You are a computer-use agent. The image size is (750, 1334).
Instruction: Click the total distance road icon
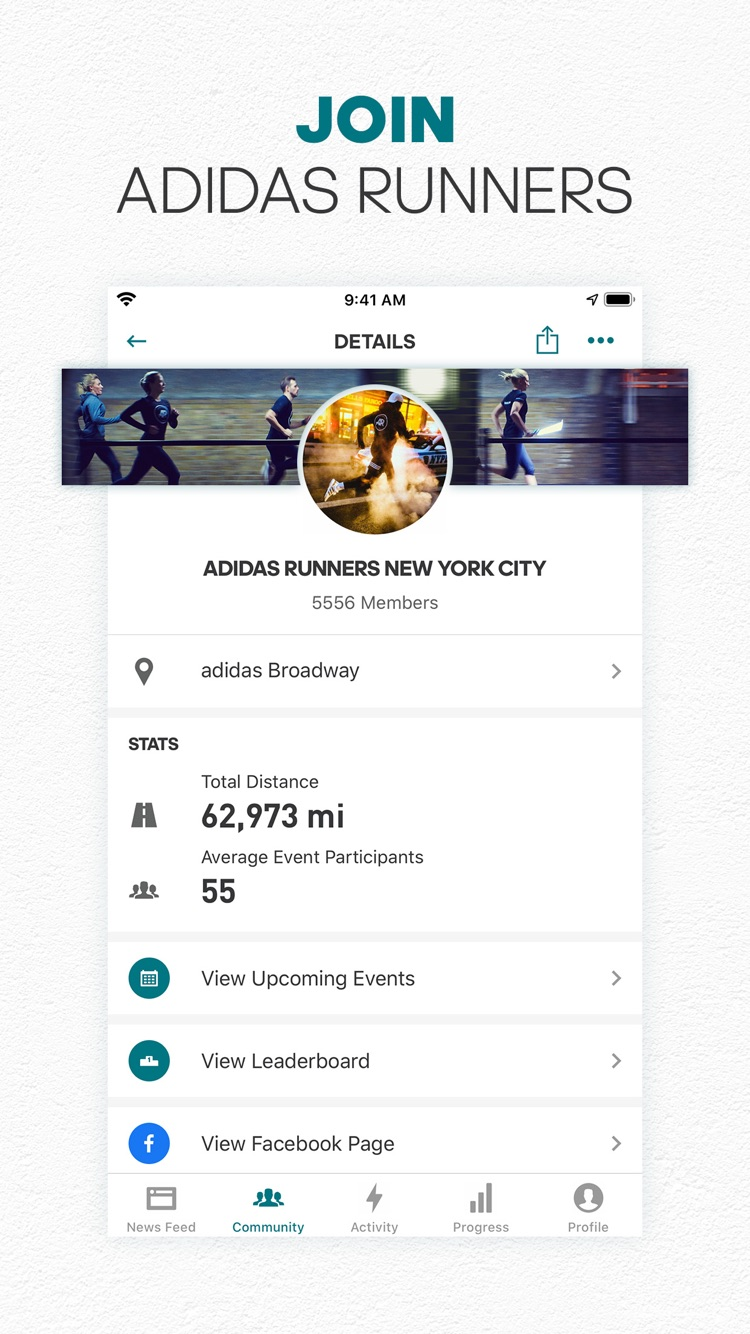[x=144, y=814]
